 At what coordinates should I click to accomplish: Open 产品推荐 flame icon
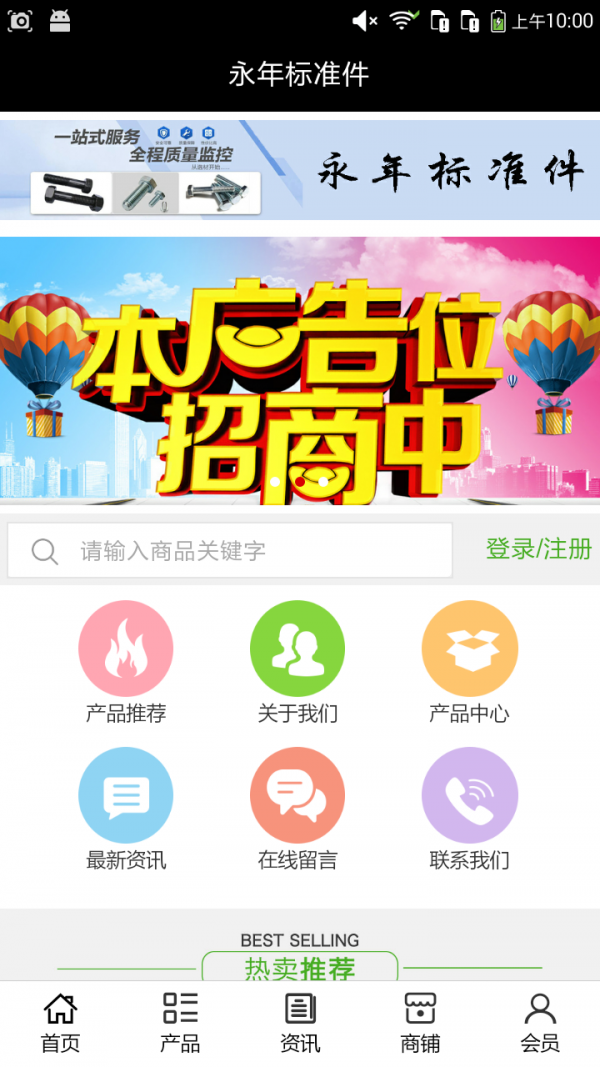tap(126, 648)
